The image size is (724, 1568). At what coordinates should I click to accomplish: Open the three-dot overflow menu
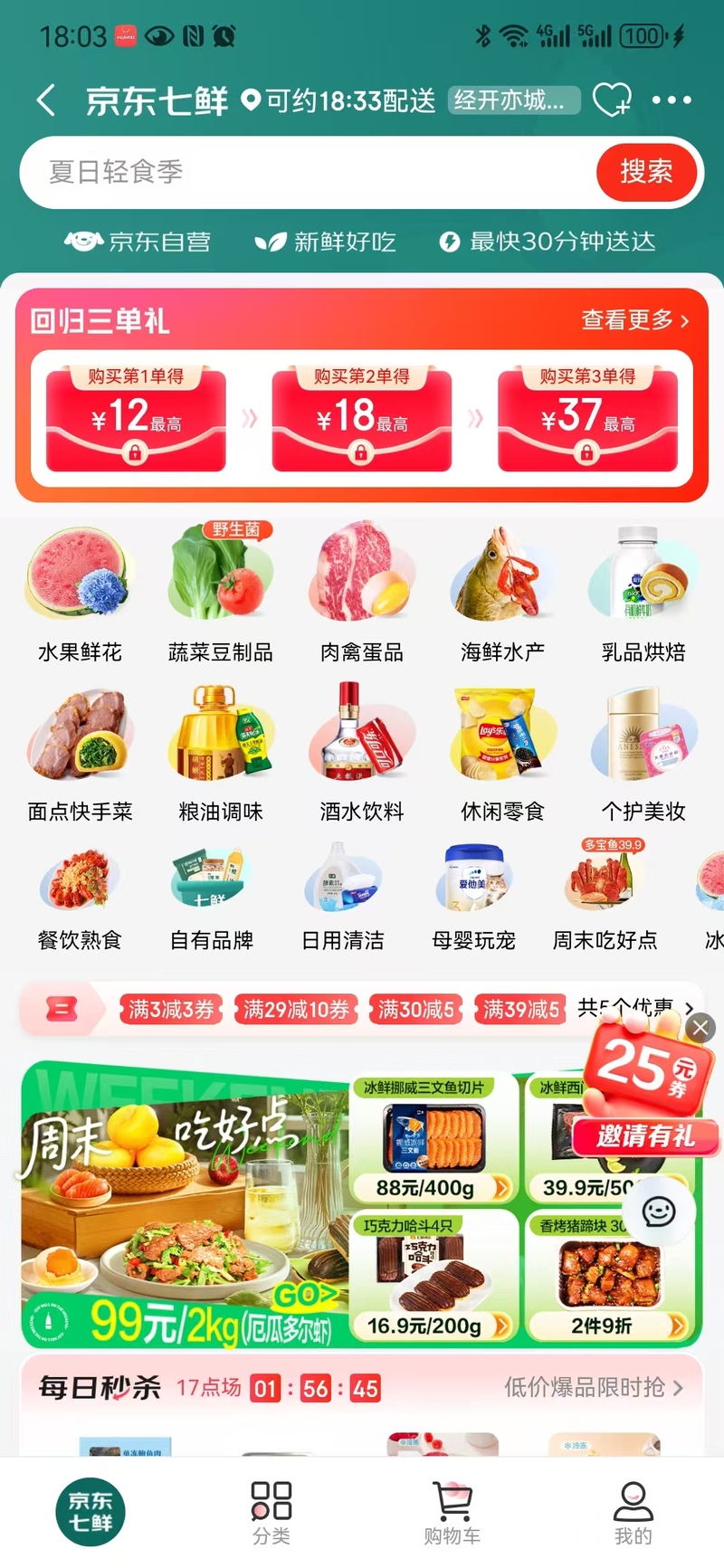(x=672, y=100)
